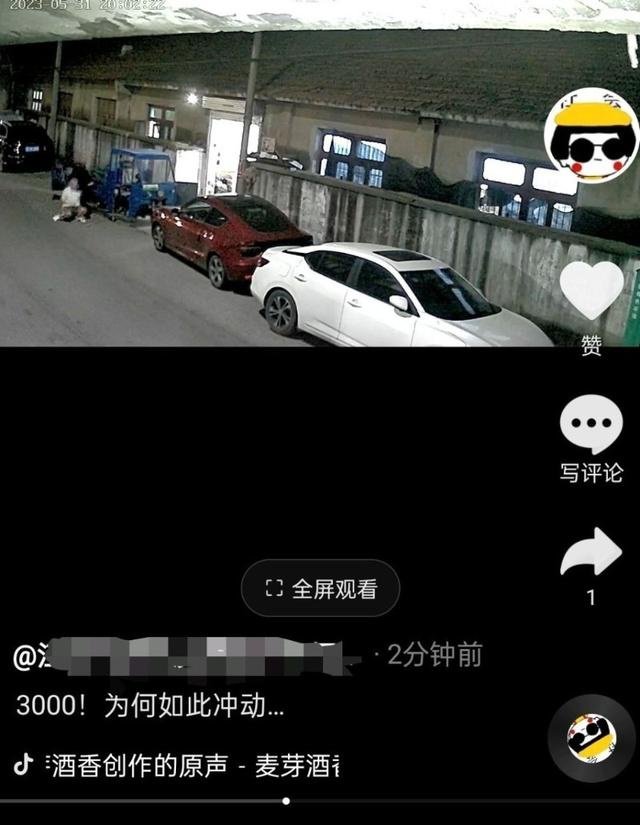This screenshot has width=640, height=825.
Task: Tap the video progress bar
Action: (x=286, y=800)
